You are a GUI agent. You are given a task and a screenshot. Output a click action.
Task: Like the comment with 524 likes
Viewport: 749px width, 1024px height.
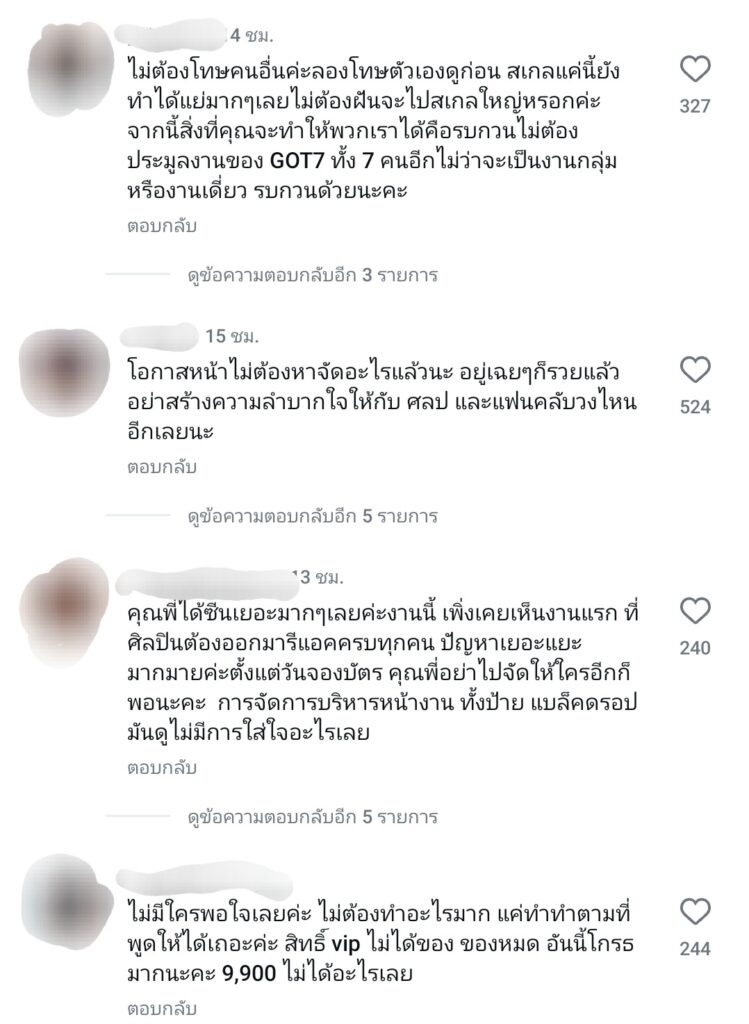point(694,371)
